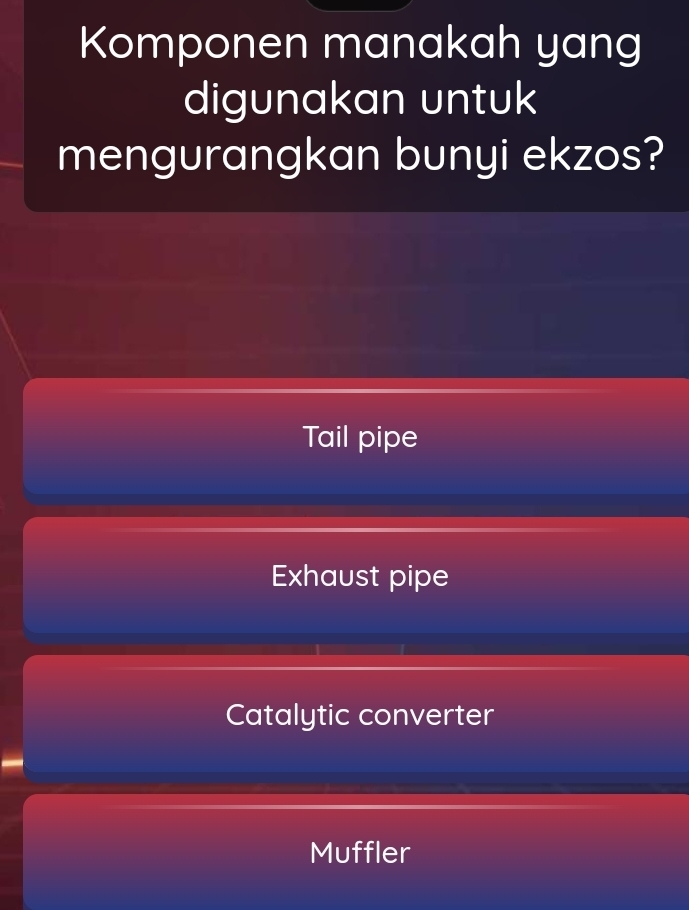Answer with Muffler

click(x=359, y=853)
